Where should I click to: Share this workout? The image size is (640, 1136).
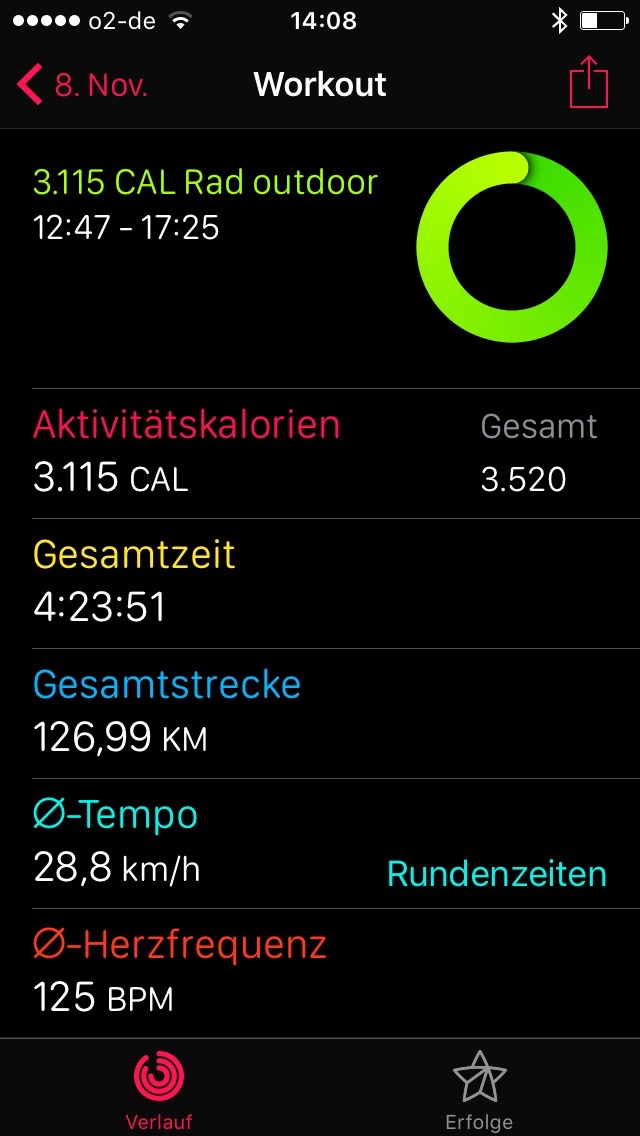coord(588,84)
